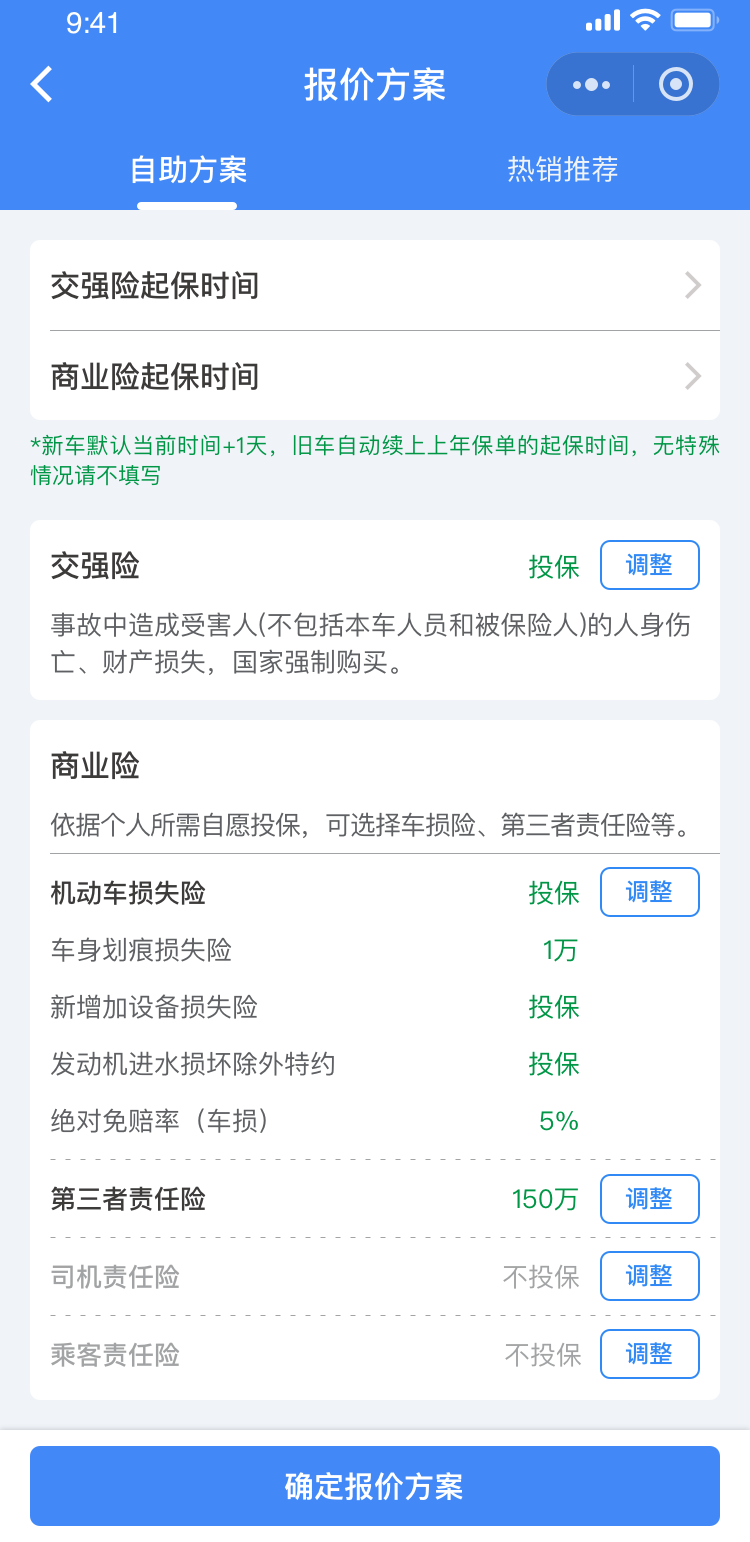The width and height of the screenshot is (750, 1542).
Task: Open 商业险起保时间 row
Action: tap(375, 376)
